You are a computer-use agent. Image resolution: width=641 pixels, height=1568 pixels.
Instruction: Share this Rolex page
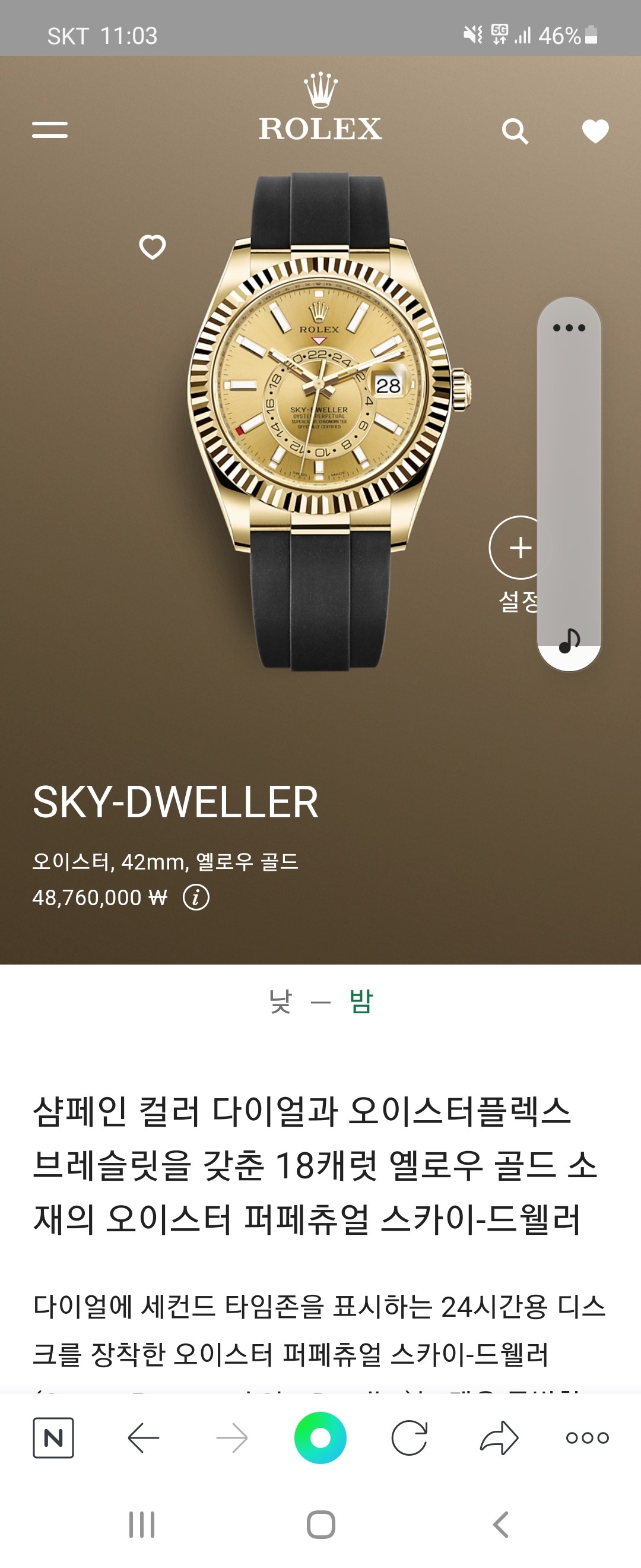coord(499,1438)
